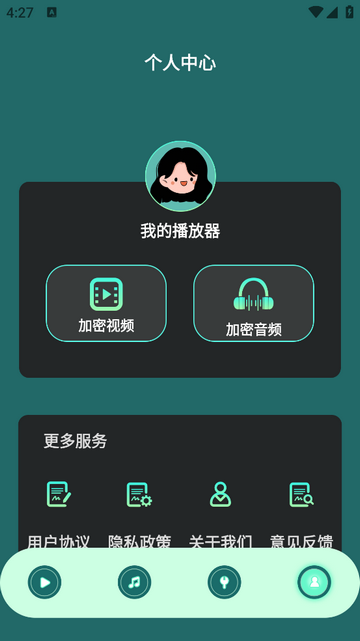Select the personal center profile tab
360x641 pixels.
(314, 582)
